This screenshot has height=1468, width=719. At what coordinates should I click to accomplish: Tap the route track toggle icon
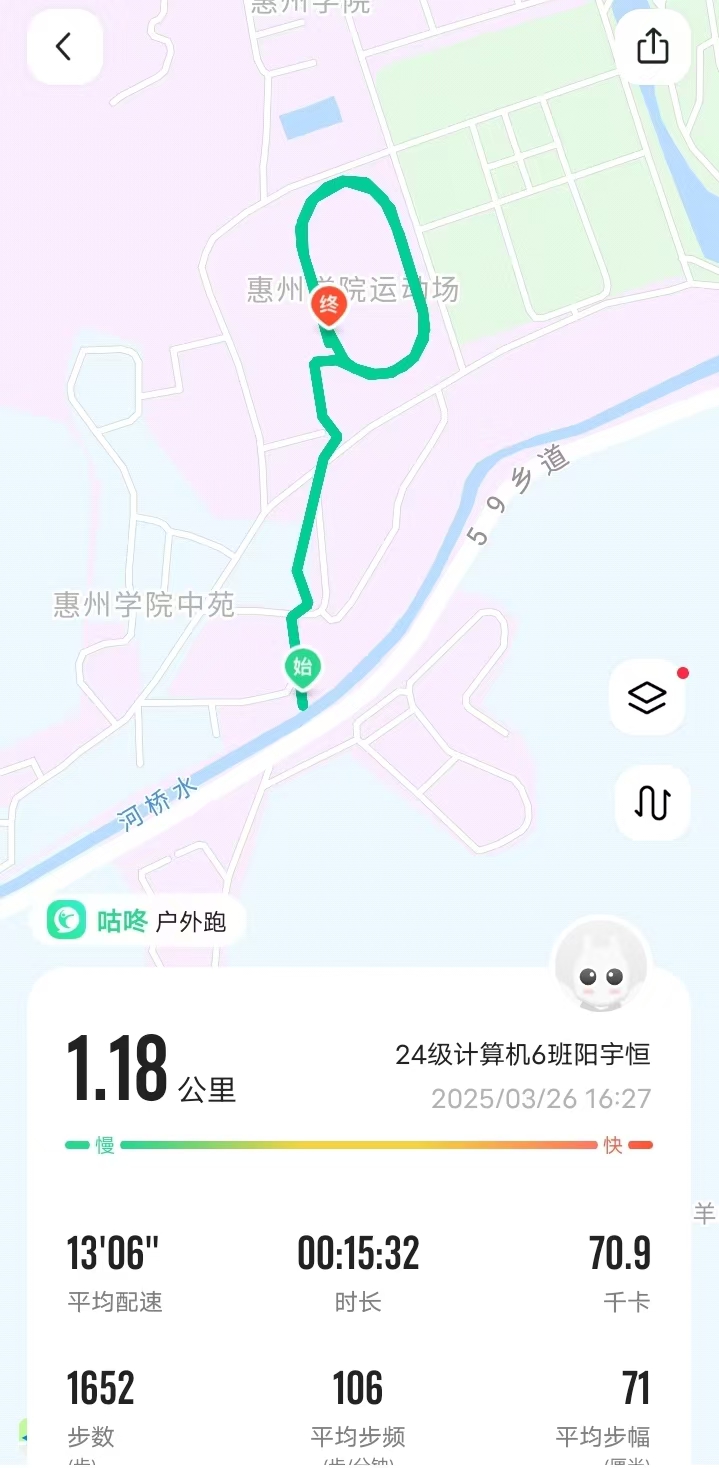[652, 803]
